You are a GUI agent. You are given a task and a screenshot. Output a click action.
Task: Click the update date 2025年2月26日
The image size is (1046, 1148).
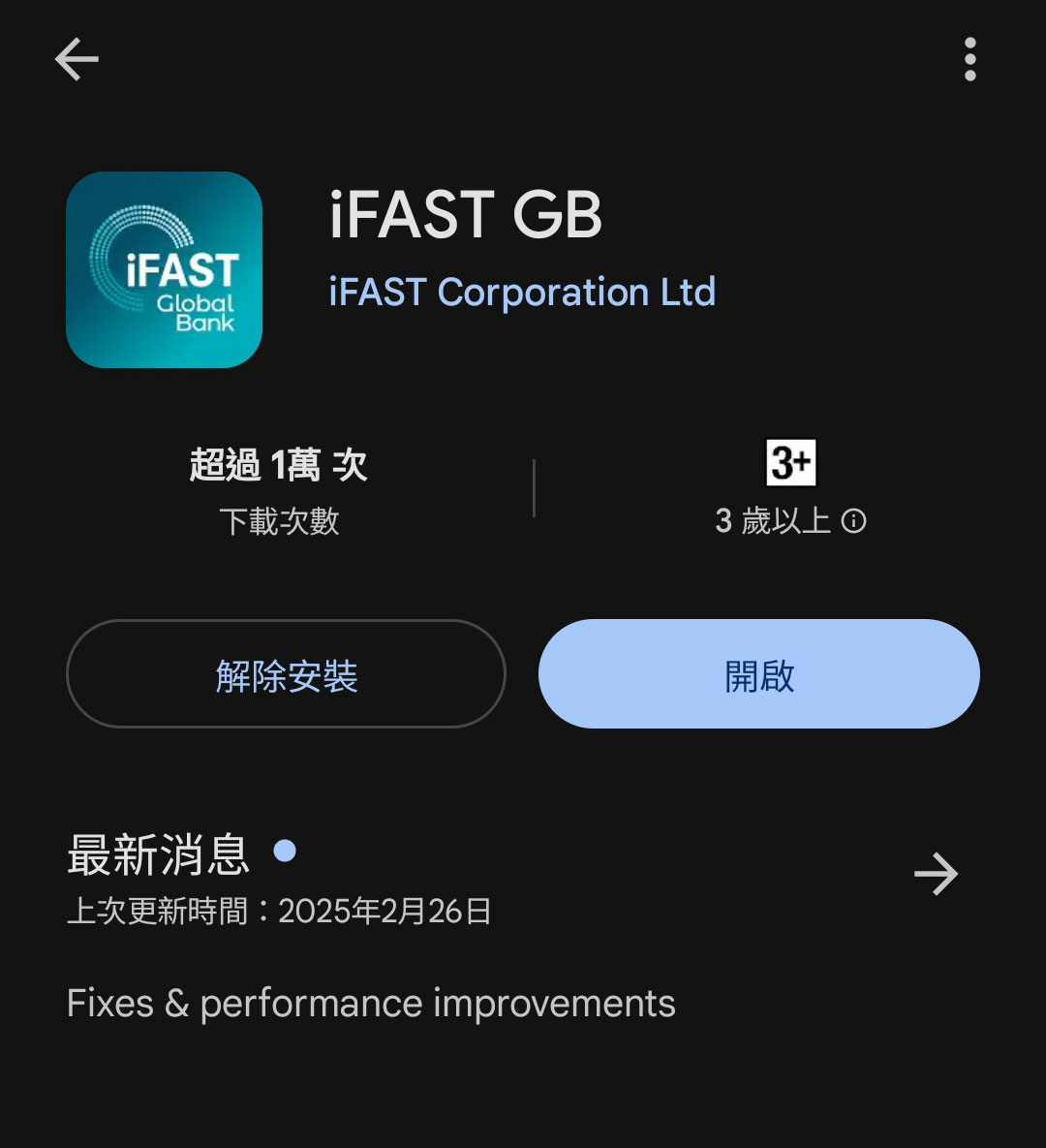(384, 911)
